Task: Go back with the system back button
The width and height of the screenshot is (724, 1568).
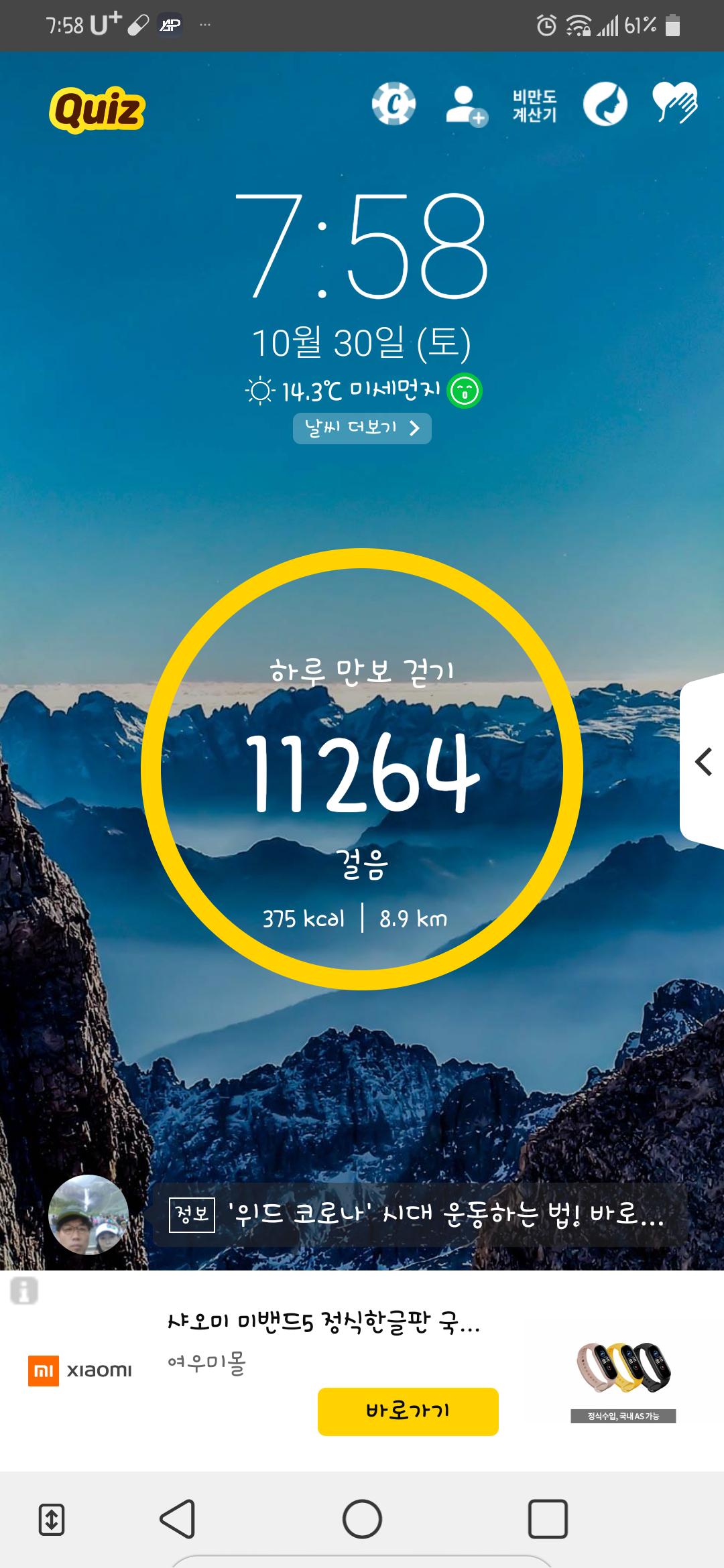Action: click(x=178, y=1518)
